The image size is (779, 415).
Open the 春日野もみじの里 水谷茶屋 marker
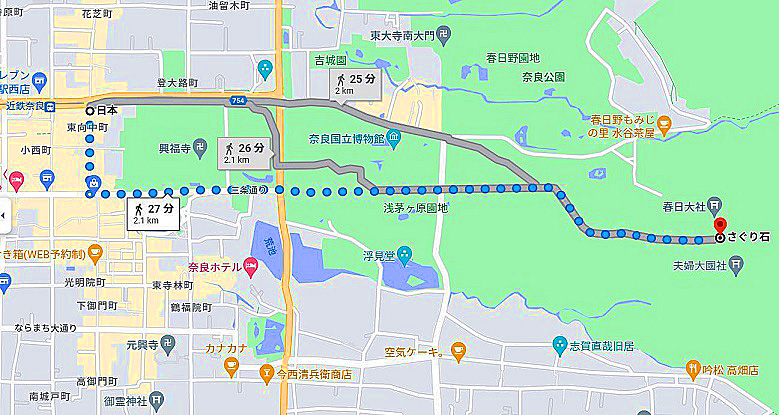664,124
